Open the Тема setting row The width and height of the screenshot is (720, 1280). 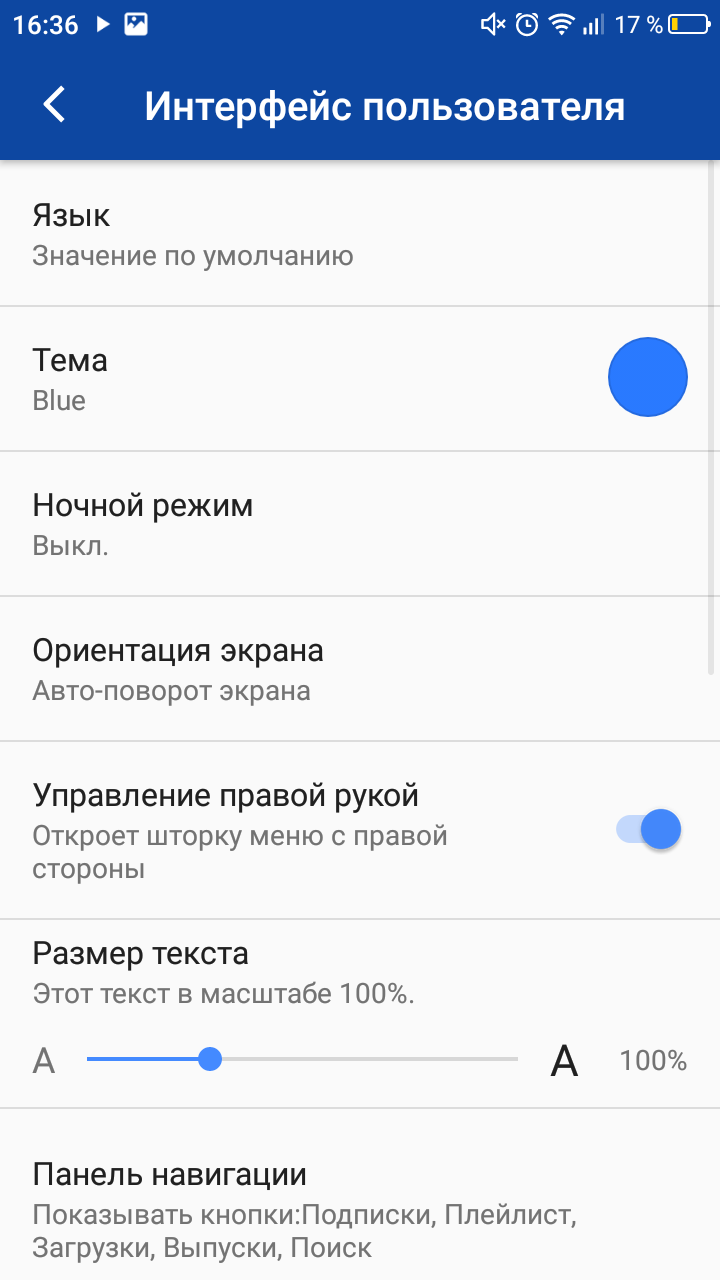[x=360, y=379]
